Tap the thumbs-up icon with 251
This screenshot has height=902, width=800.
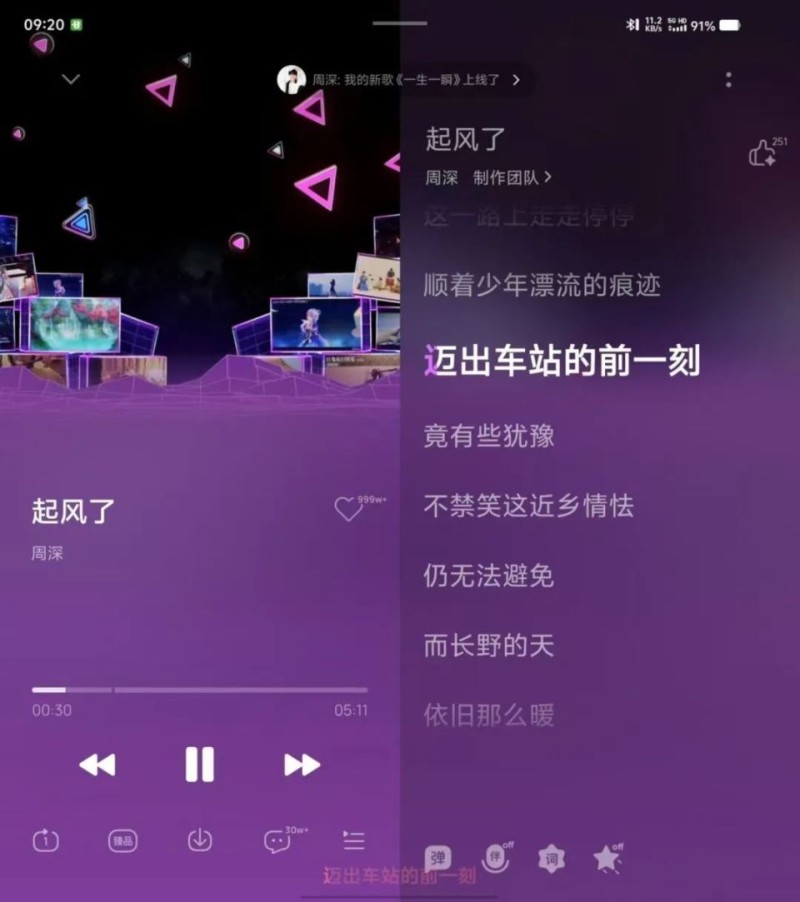click(763, 153)
